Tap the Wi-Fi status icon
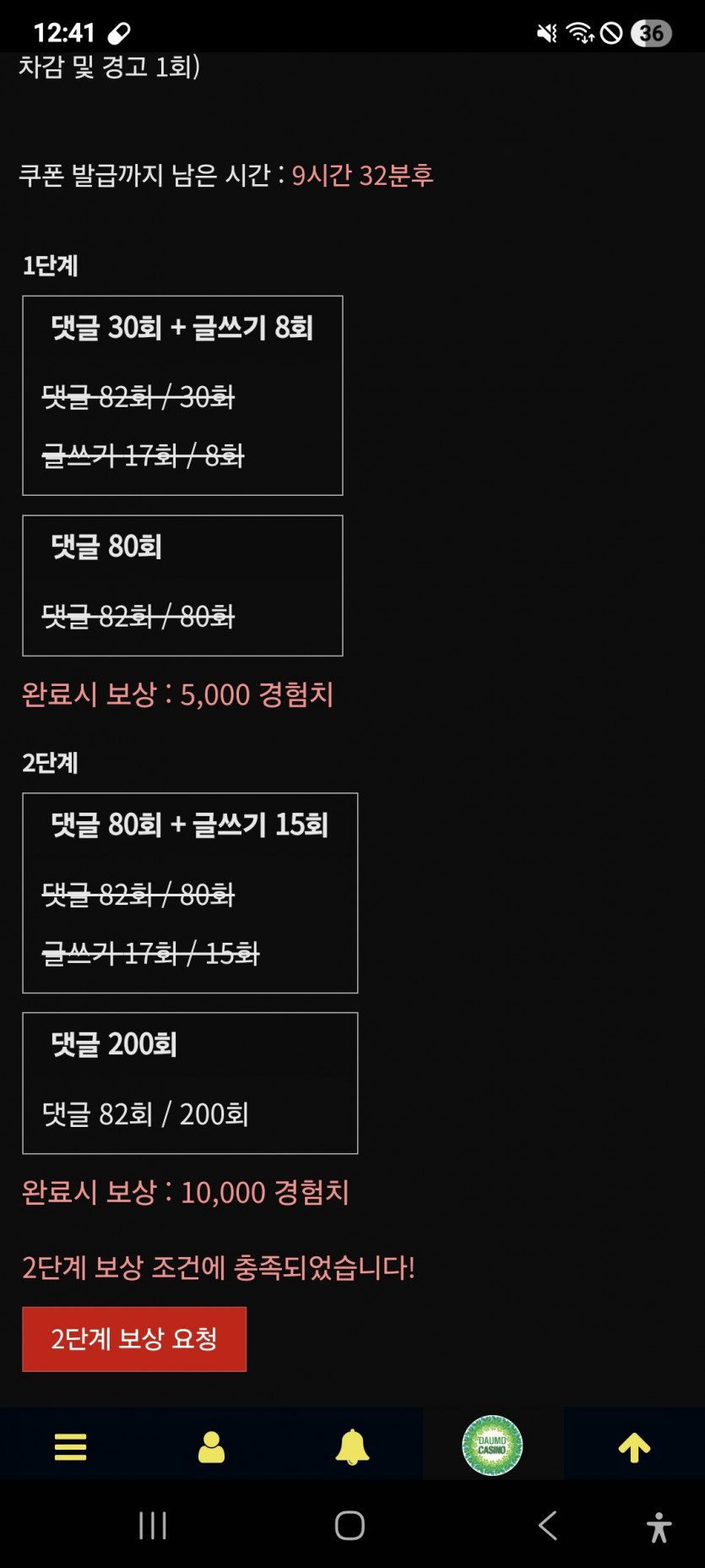Viewport: 705px width, 1568px height. [x=582, y=32]
